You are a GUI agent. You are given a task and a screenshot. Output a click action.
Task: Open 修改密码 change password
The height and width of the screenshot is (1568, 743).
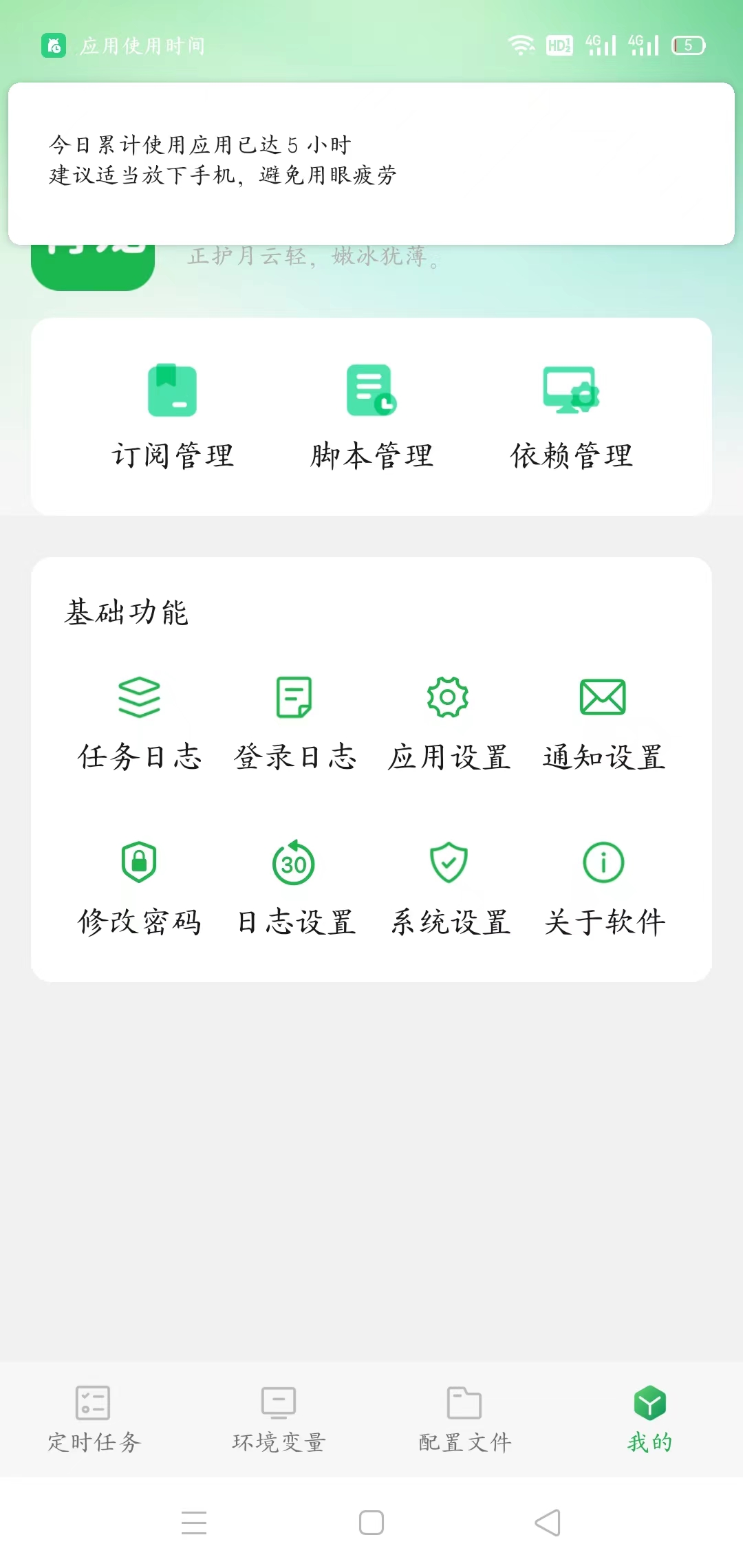pos(140,887)
